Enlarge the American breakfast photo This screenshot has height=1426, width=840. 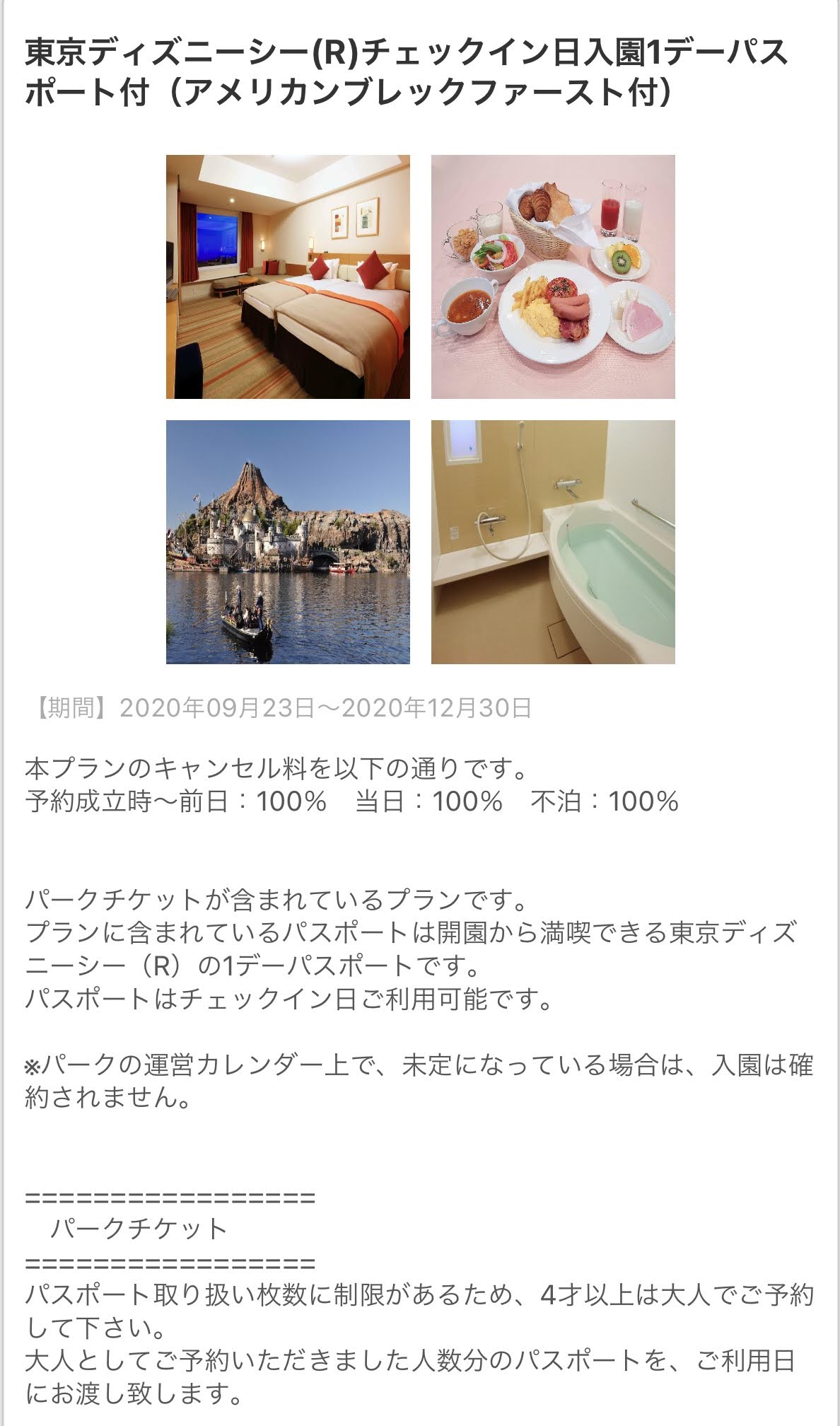[x=553, y=277]
